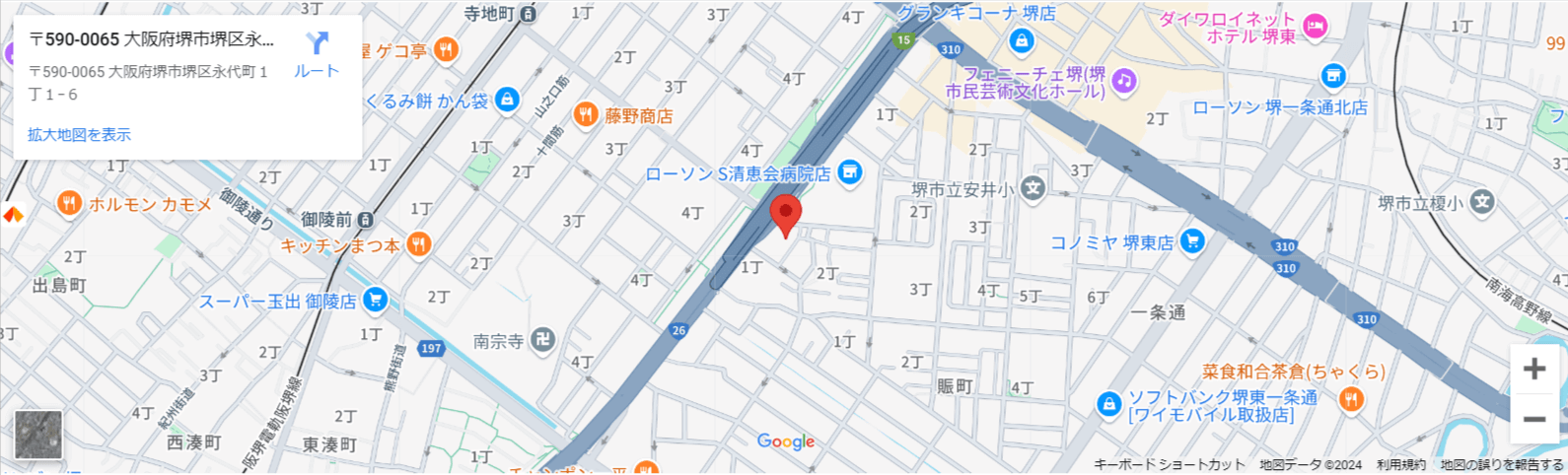The height and width of the screenshot is (475, 1568).
Task: Switch to satellite imagery thumbnail
Action: tap(38, 435)
